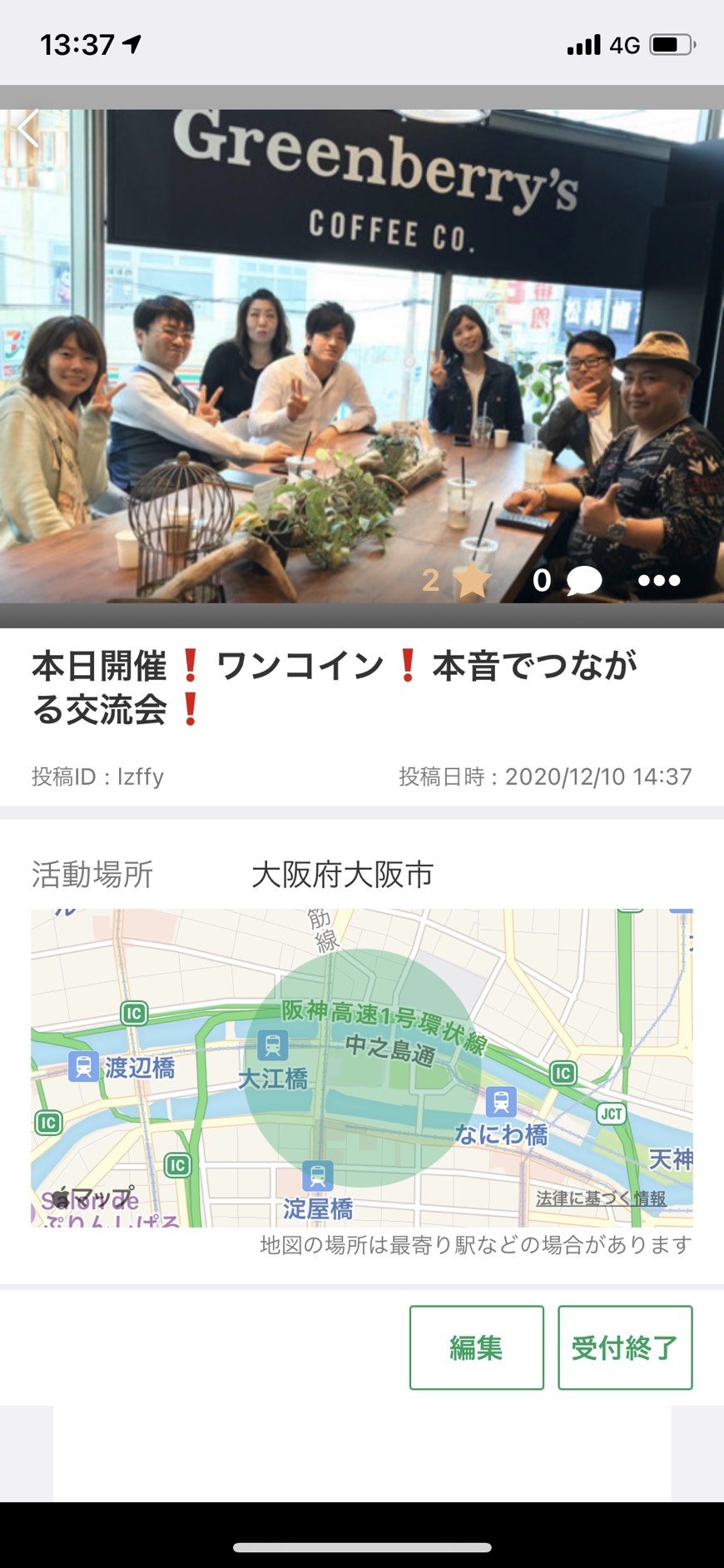Open the map of 大阪府大阪市
This screenshot has width=724, height=1568.
tap(362, 1068)
